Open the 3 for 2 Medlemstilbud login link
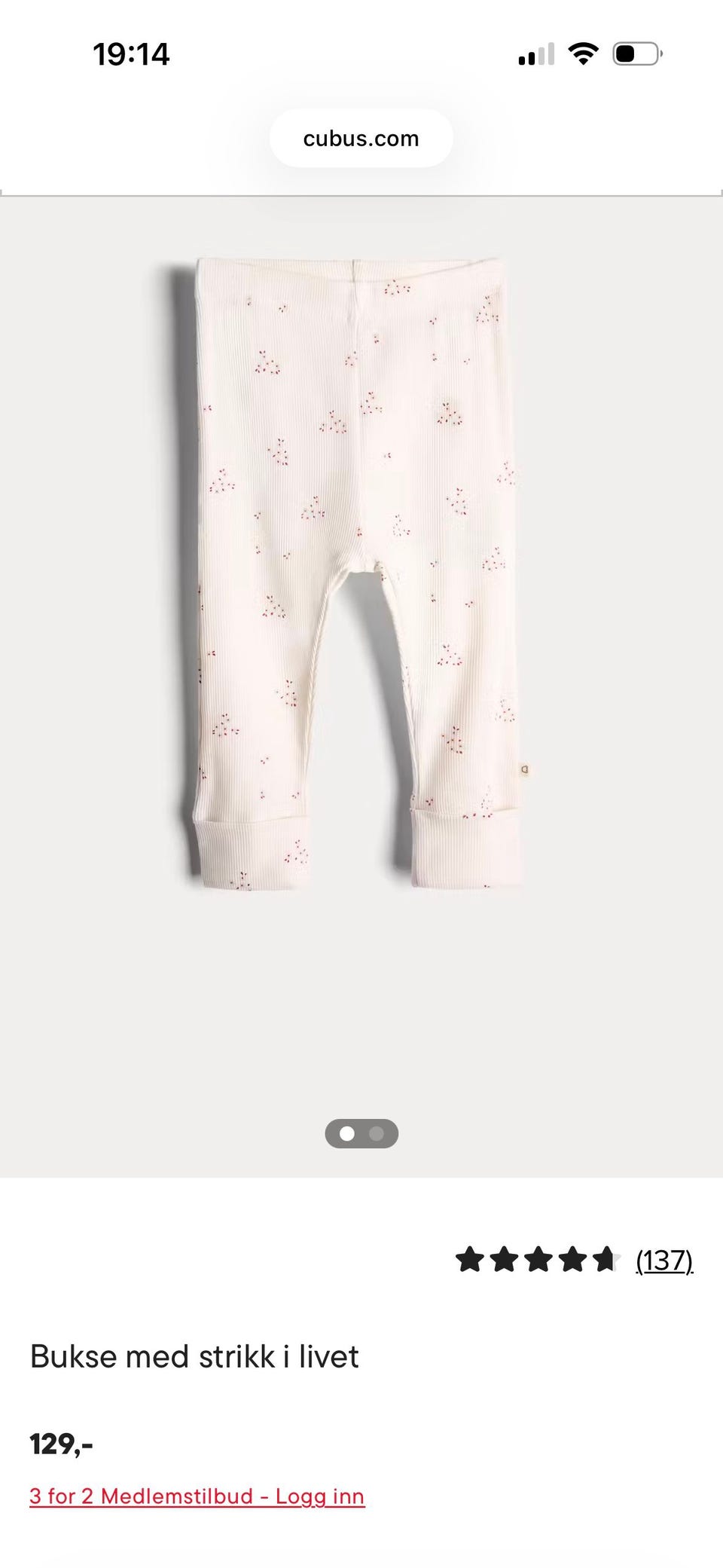This screenshot has width=723, height=1568. click(x=197, y=1496)
